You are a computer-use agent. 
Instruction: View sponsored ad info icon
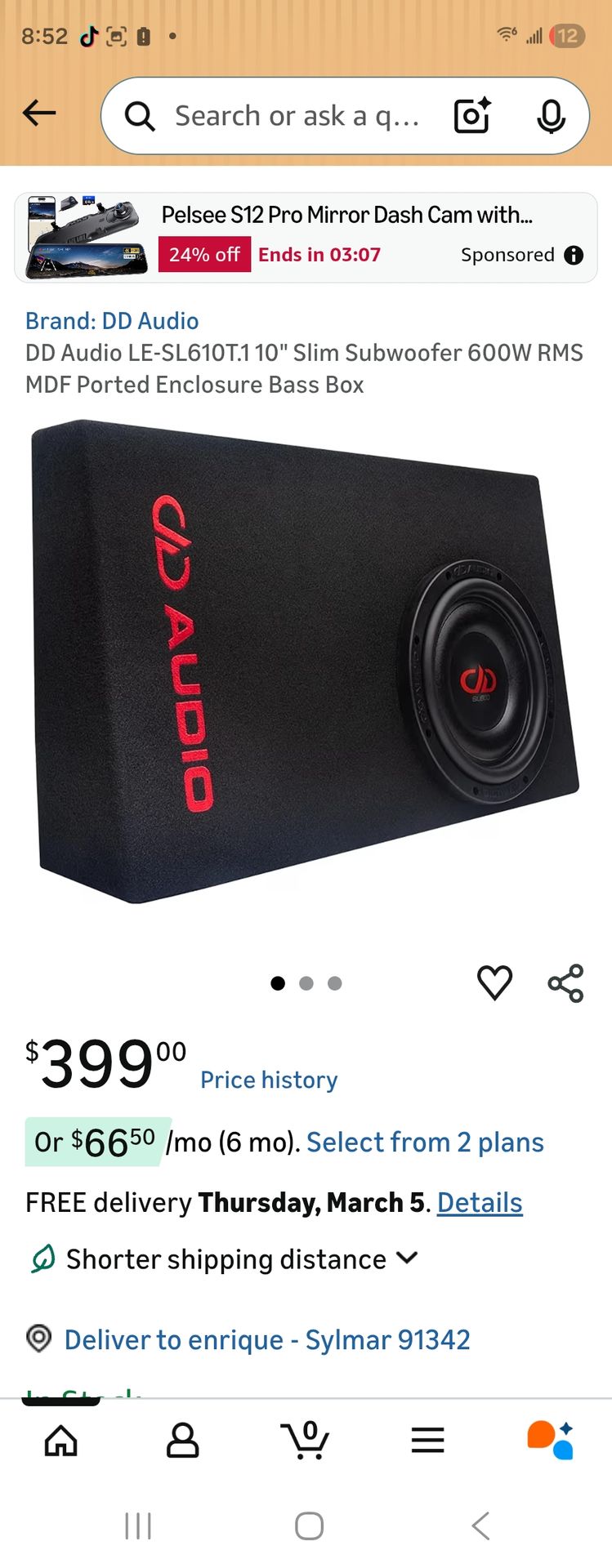[x=574, y=256]
